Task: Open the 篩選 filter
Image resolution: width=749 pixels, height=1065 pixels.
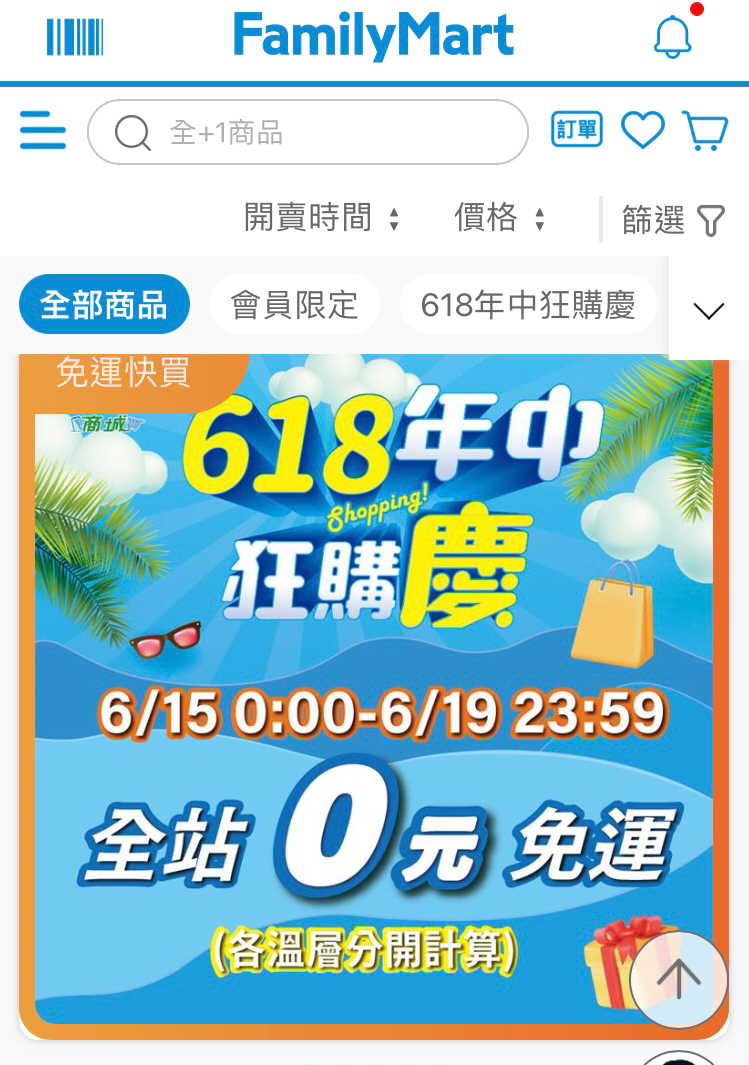Action: click(673, 220)
